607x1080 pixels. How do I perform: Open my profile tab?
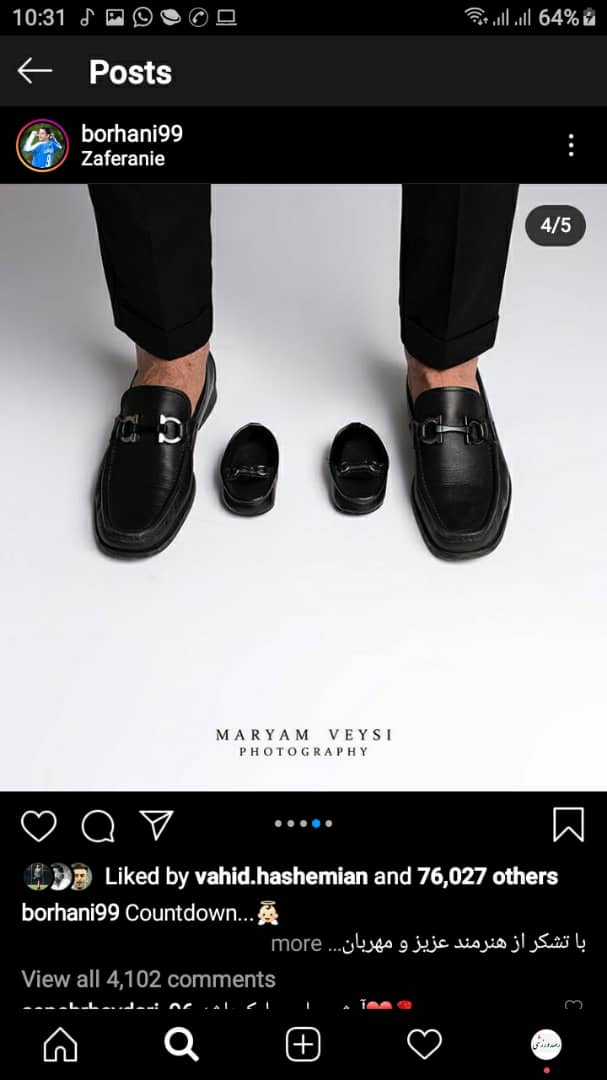click(x=546, y=1044)
